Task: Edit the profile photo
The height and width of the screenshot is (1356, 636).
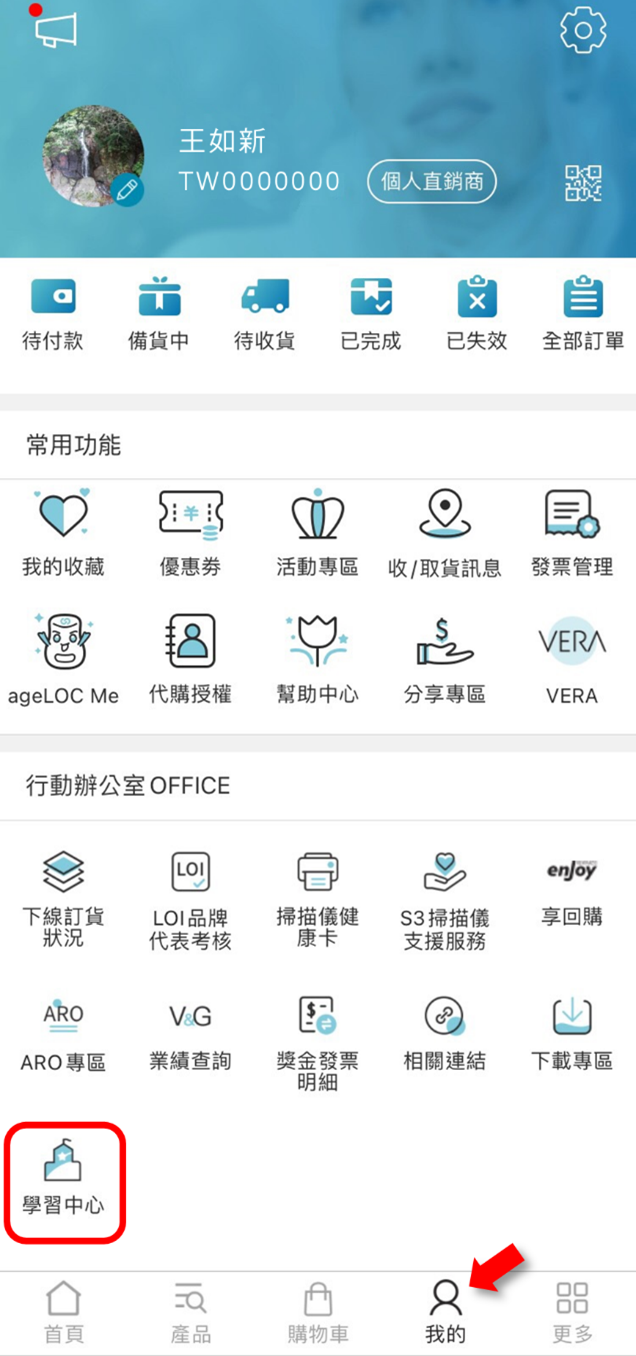Action: [126, 190]
